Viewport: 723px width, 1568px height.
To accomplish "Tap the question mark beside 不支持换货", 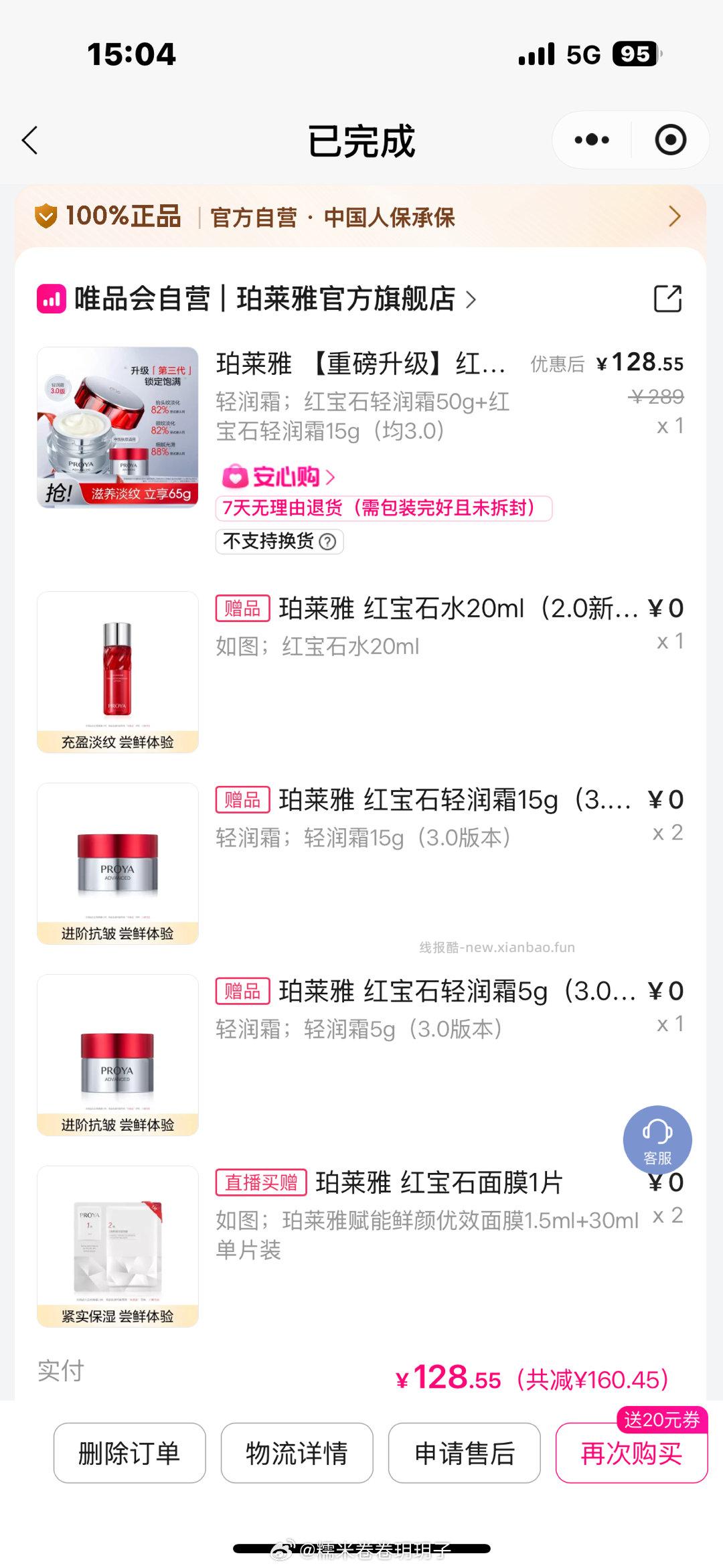I will (329, 542).
